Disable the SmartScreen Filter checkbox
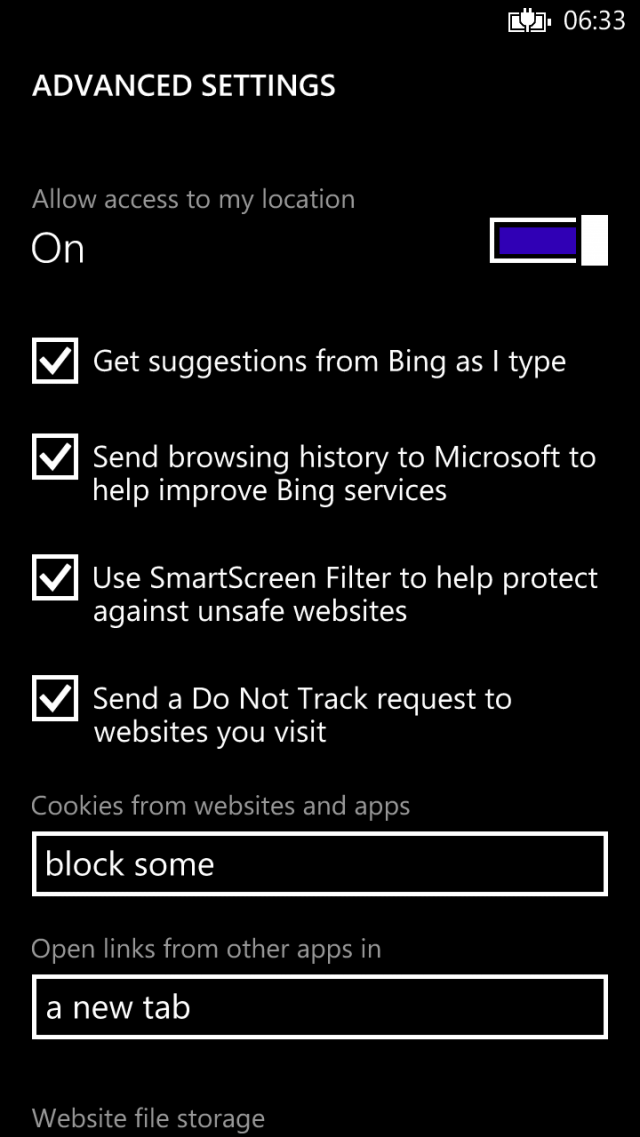The width and height of the screenshot is (640, 1137). coord(55,577)
